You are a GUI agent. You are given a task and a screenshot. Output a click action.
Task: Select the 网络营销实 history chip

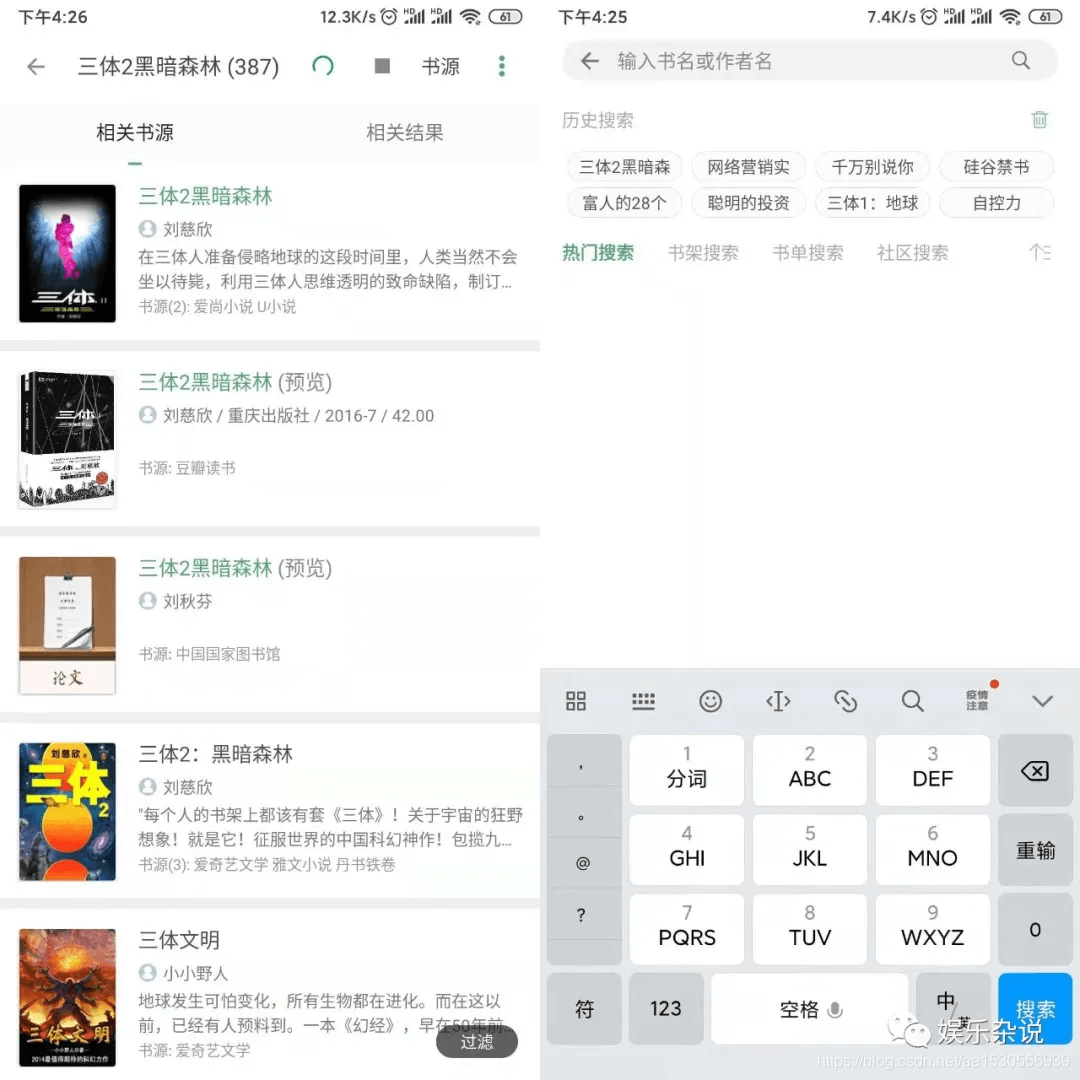pyautogui.click(x=748, y=167)
